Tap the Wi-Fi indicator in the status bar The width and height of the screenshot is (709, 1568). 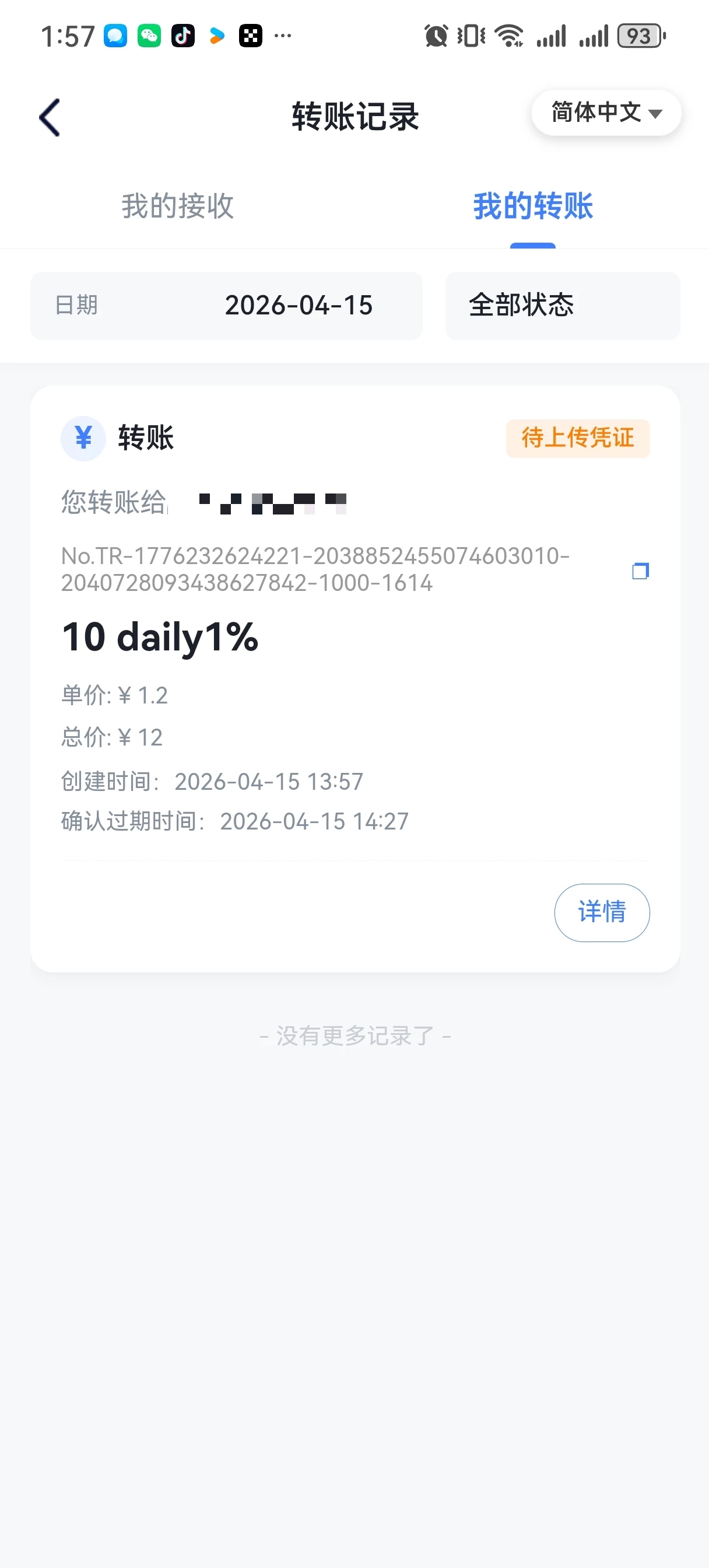tap(510, 36)
